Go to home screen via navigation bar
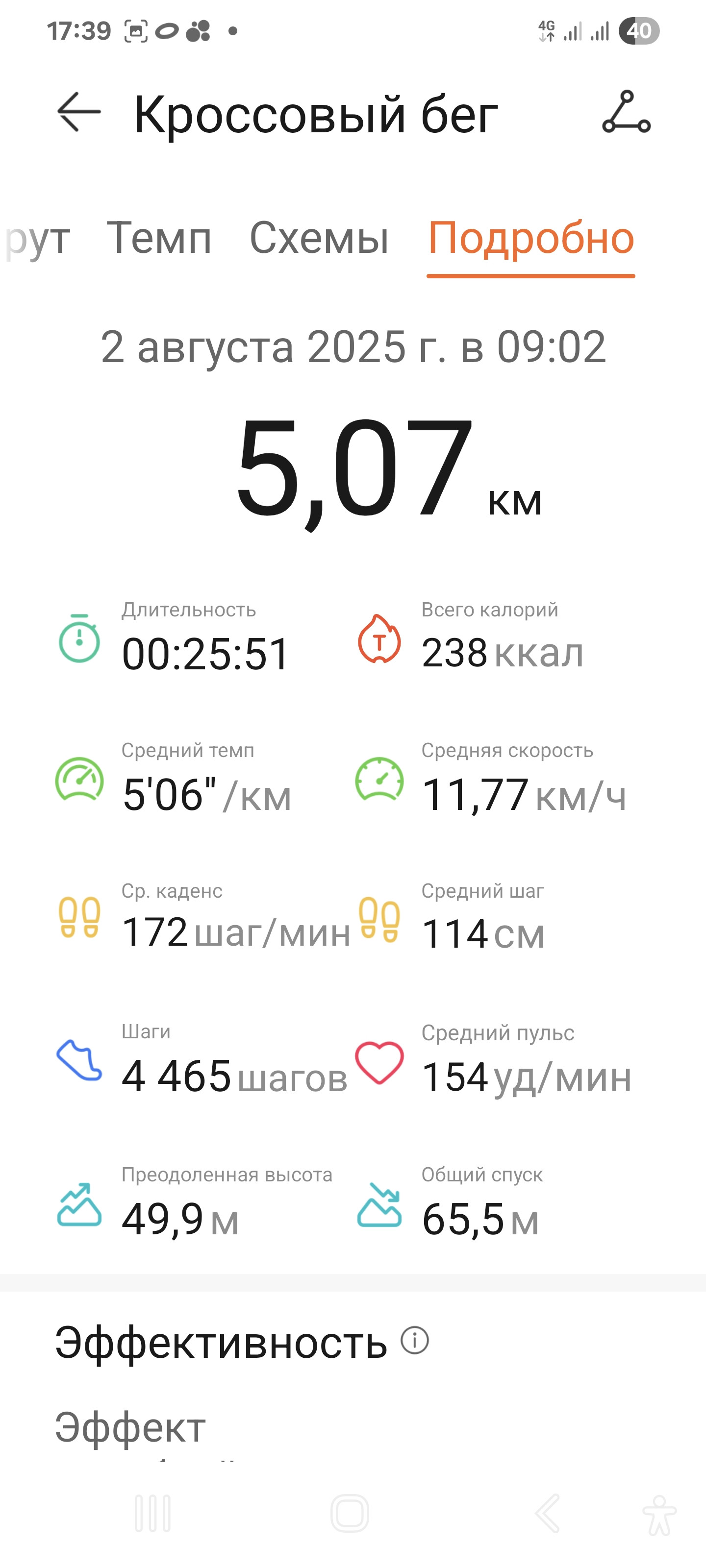This screenshot has height=1568, width=706. point(350,1513)
